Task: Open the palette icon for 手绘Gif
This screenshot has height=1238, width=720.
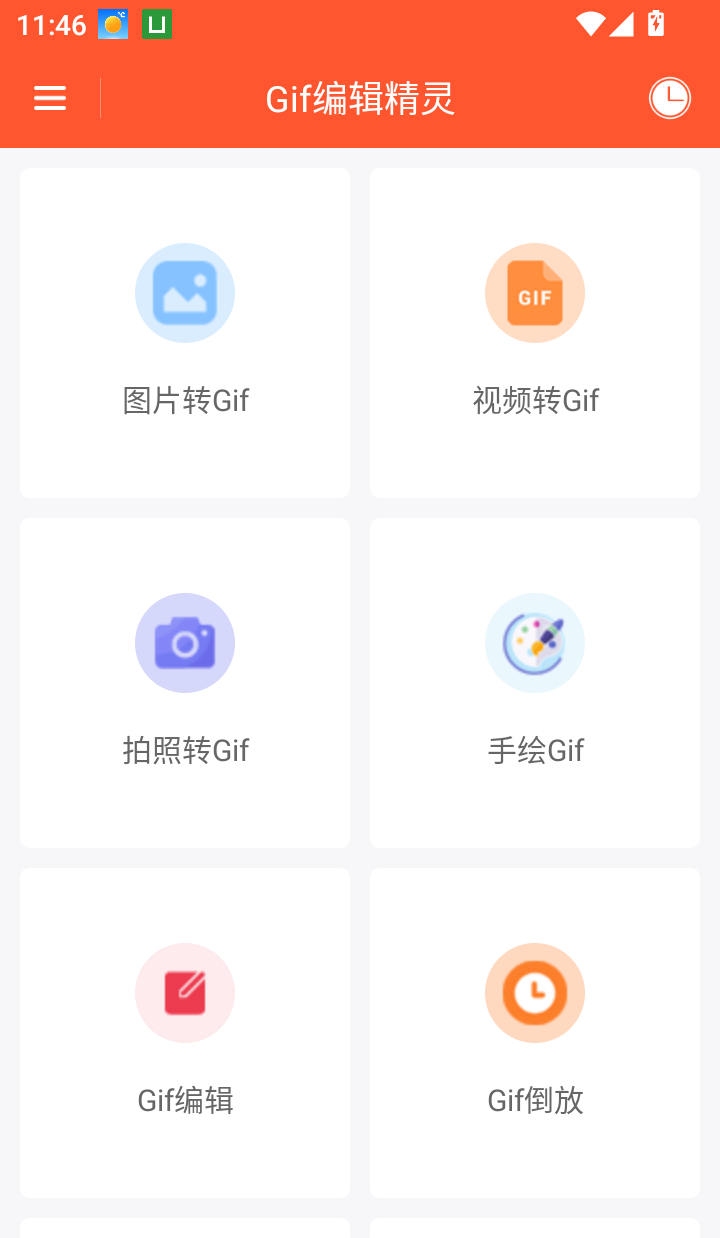Action: point(535,643)
